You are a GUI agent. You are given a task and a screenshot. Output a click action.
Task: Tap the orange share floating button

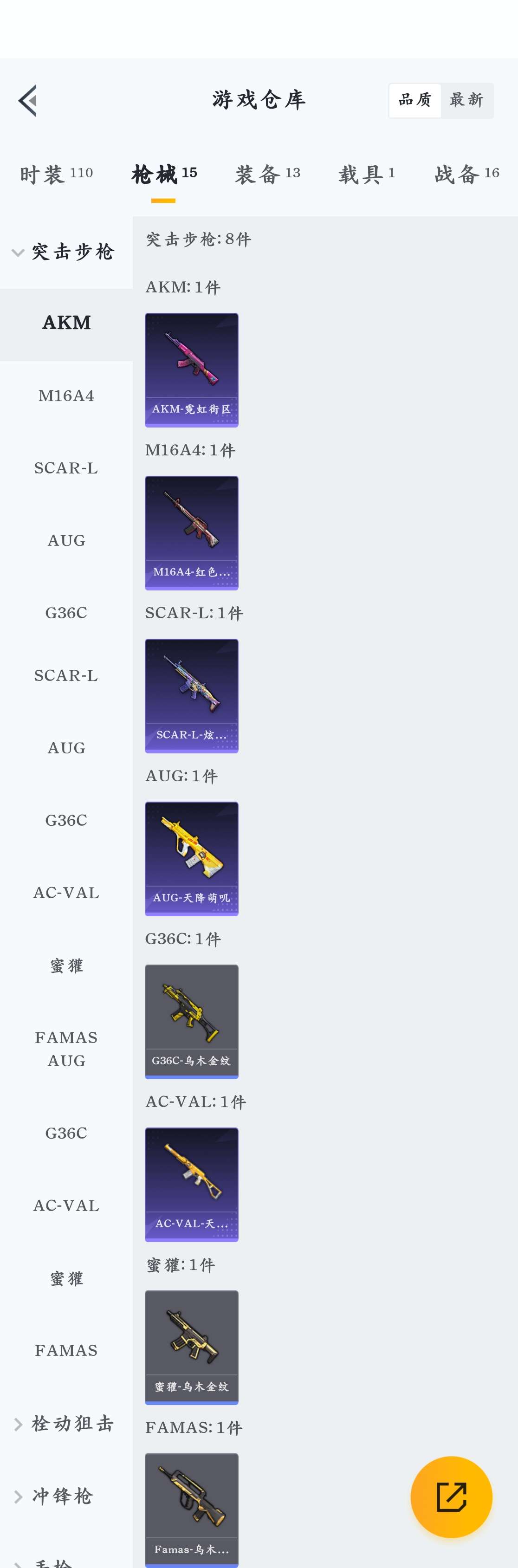(x=451, y=1497)
